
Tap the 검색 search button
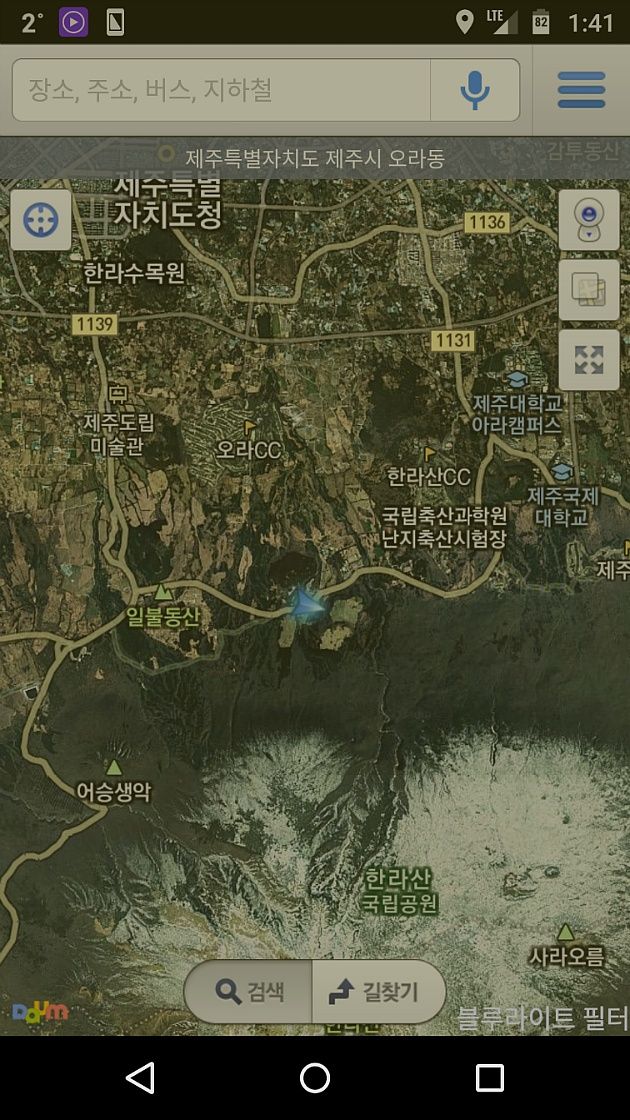[x=248, y=991]
